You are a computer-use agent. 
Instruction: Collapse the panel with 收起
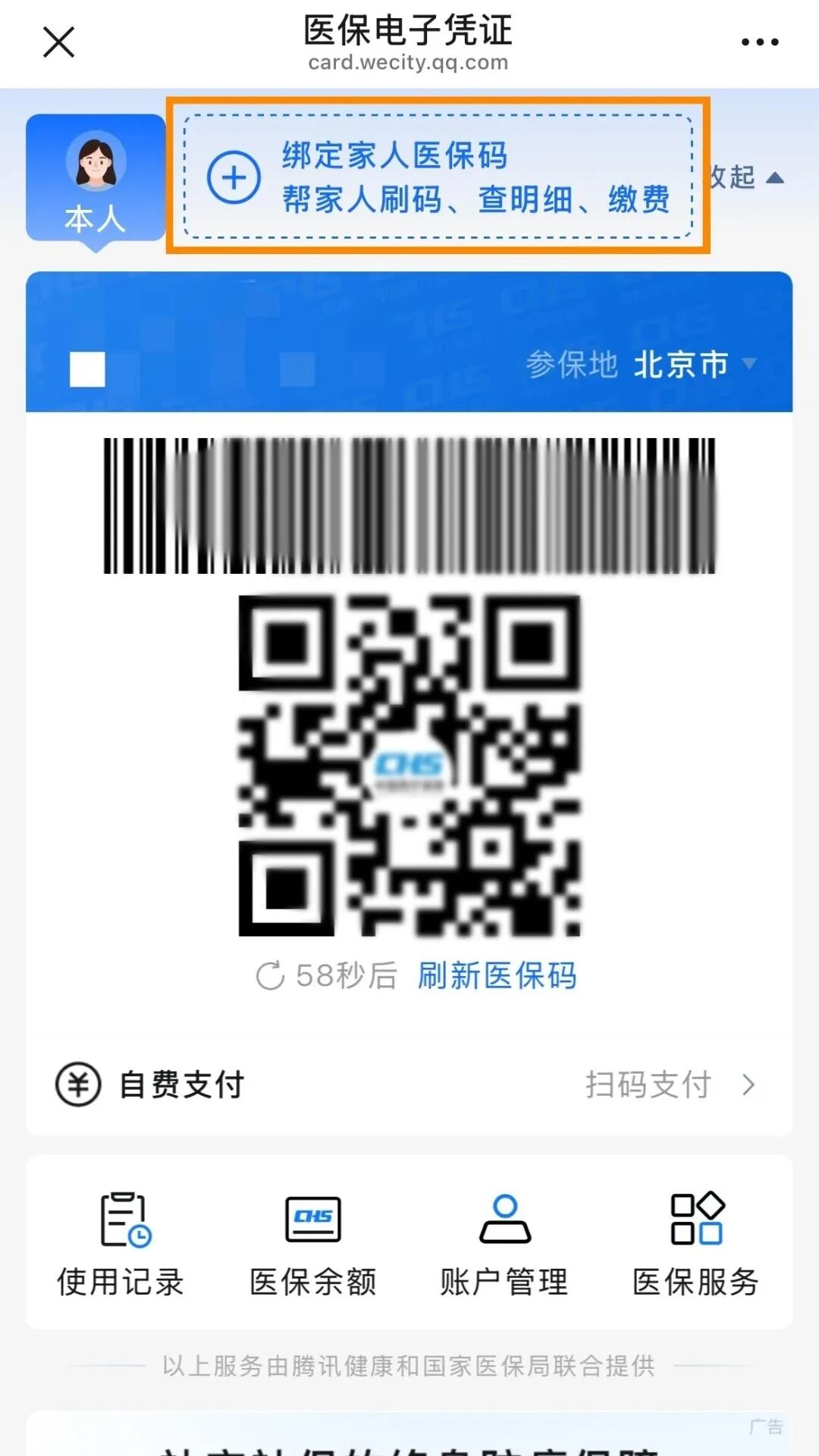click(747, 177)
